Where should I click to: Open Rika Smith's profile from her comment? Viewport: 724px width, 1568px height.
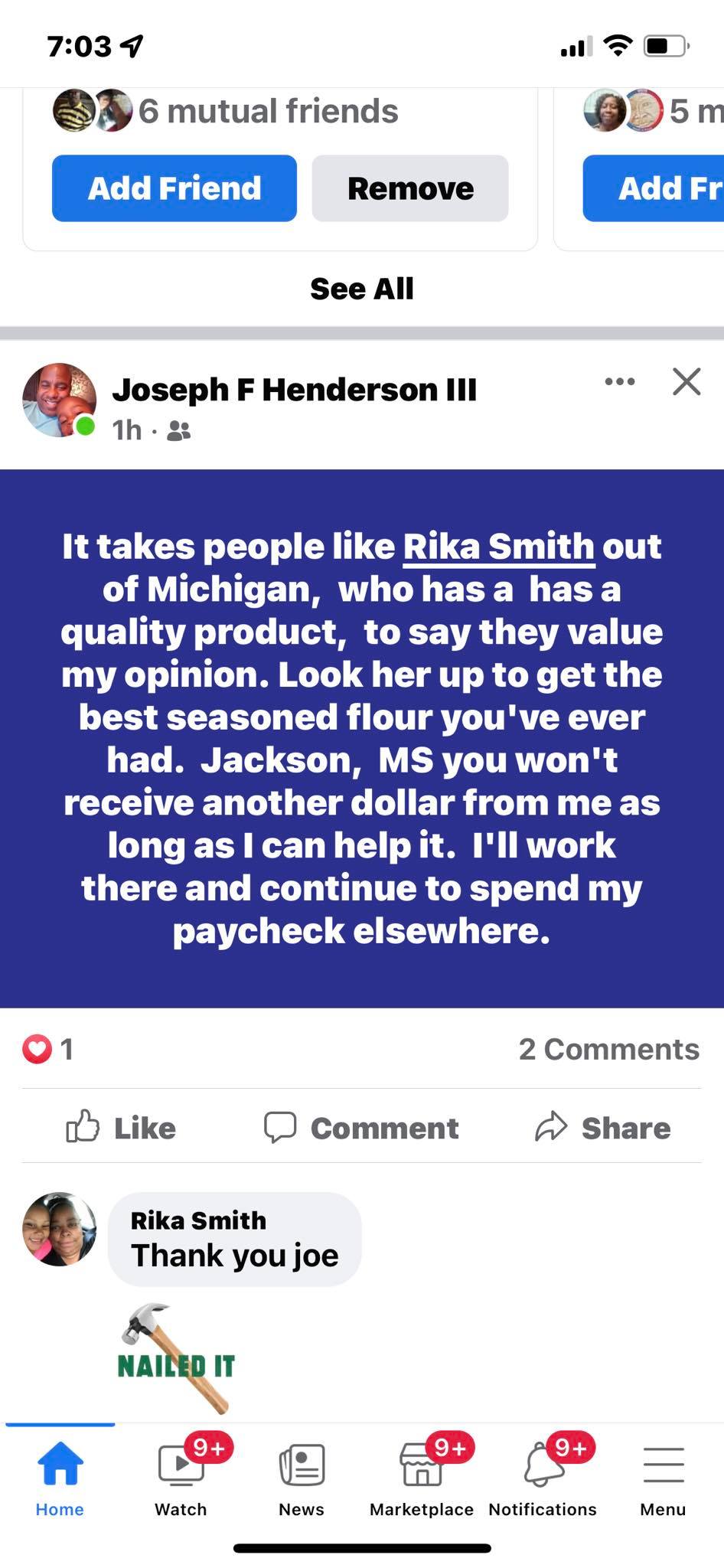pos(198,1220)
